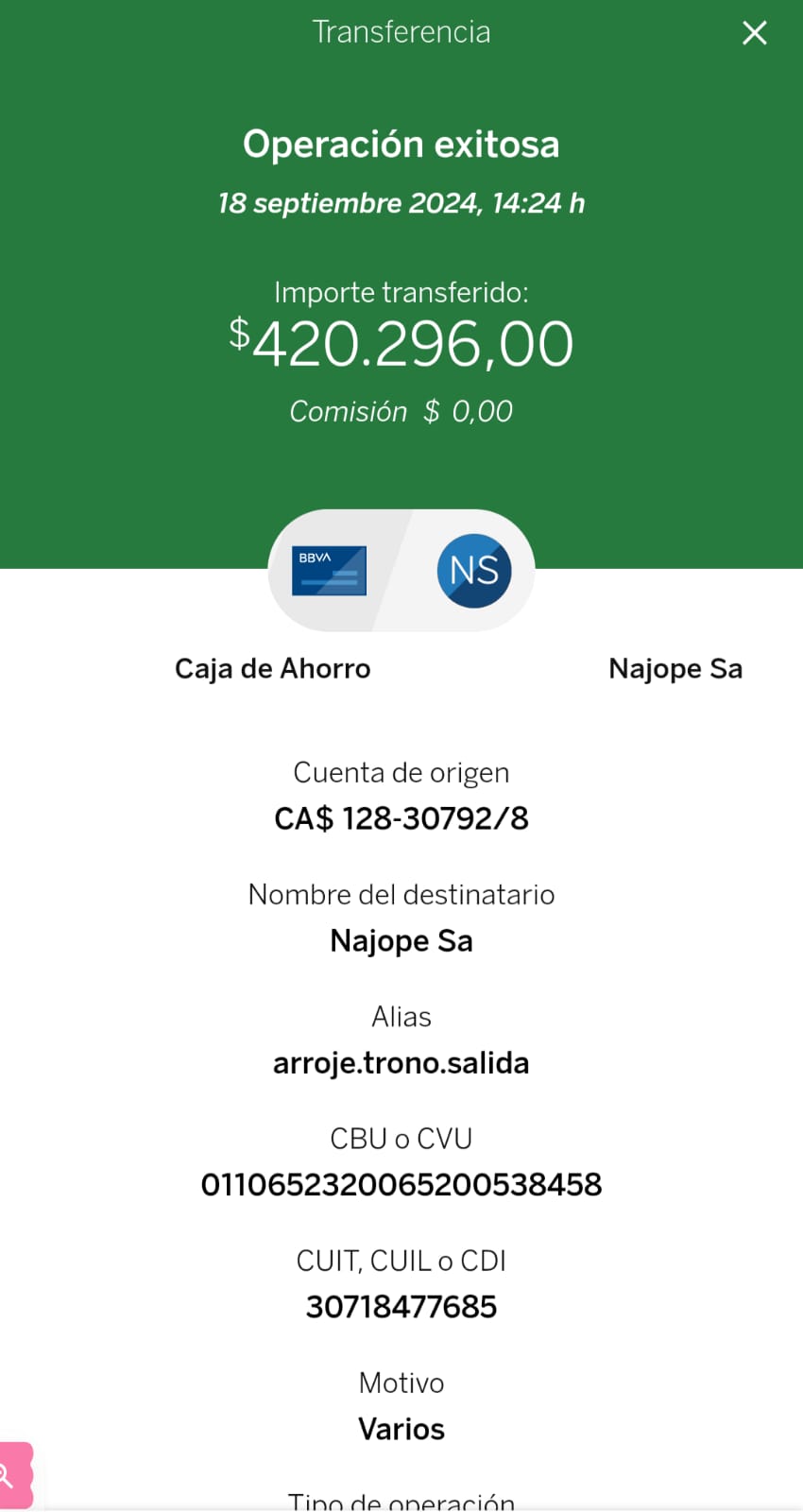The height and width of the screenshot is (1512, 803).
Task: Close the transfer receipt screen
Action: point(754,33)
